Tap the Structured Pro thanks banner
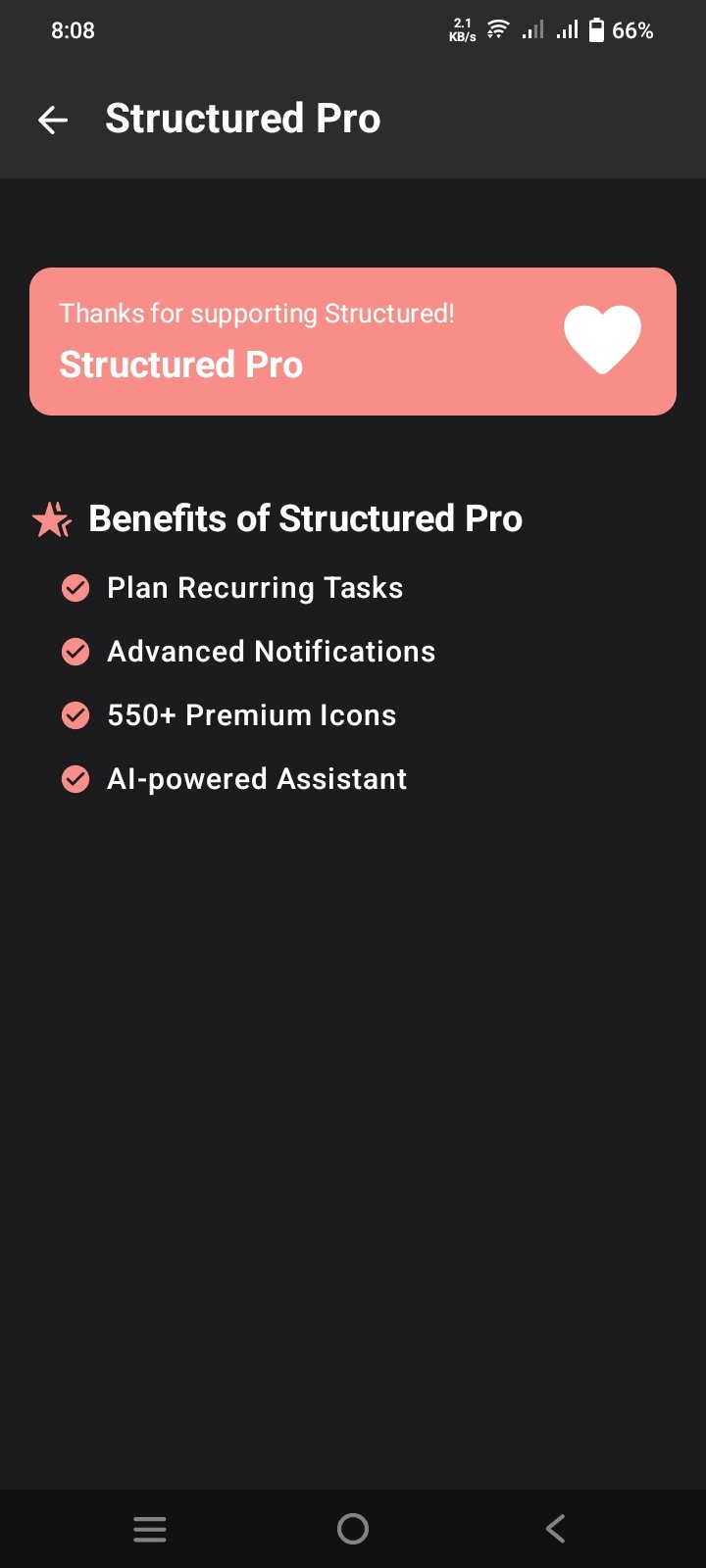 [353, 341]
